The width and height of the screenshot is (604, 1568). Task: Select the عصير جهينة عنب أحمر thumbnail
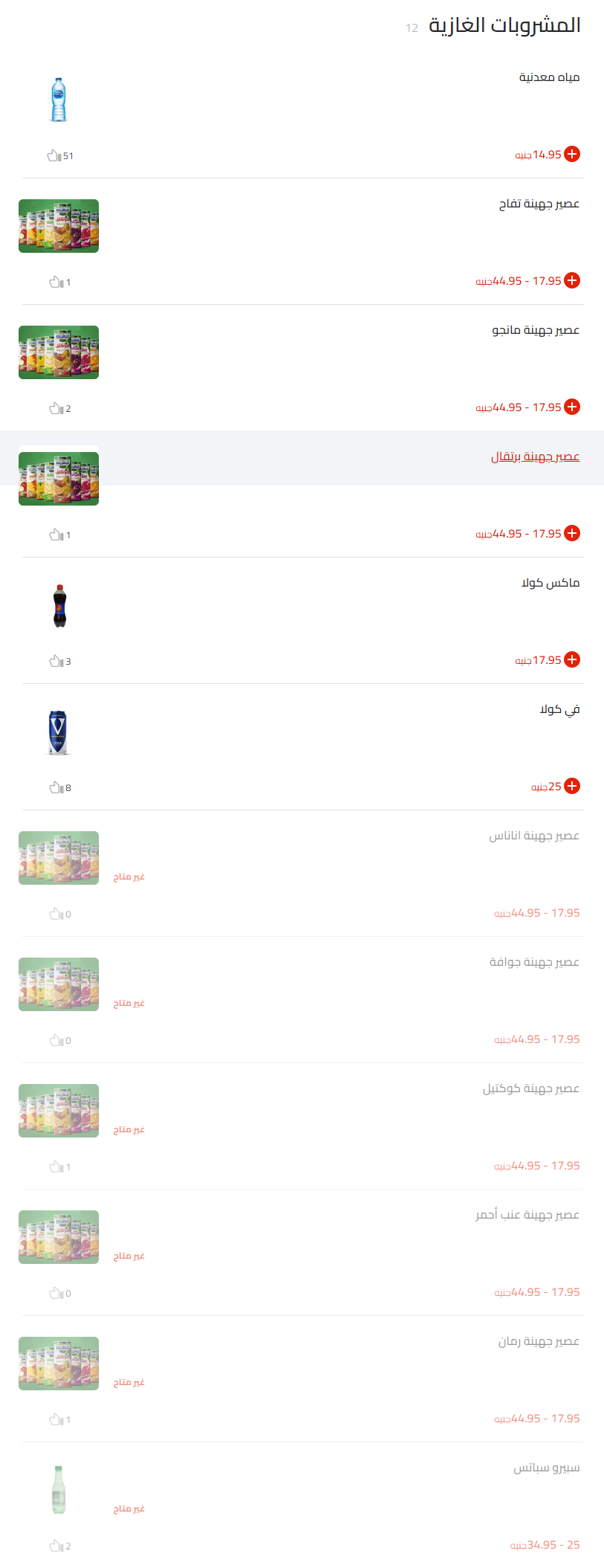59,1236
